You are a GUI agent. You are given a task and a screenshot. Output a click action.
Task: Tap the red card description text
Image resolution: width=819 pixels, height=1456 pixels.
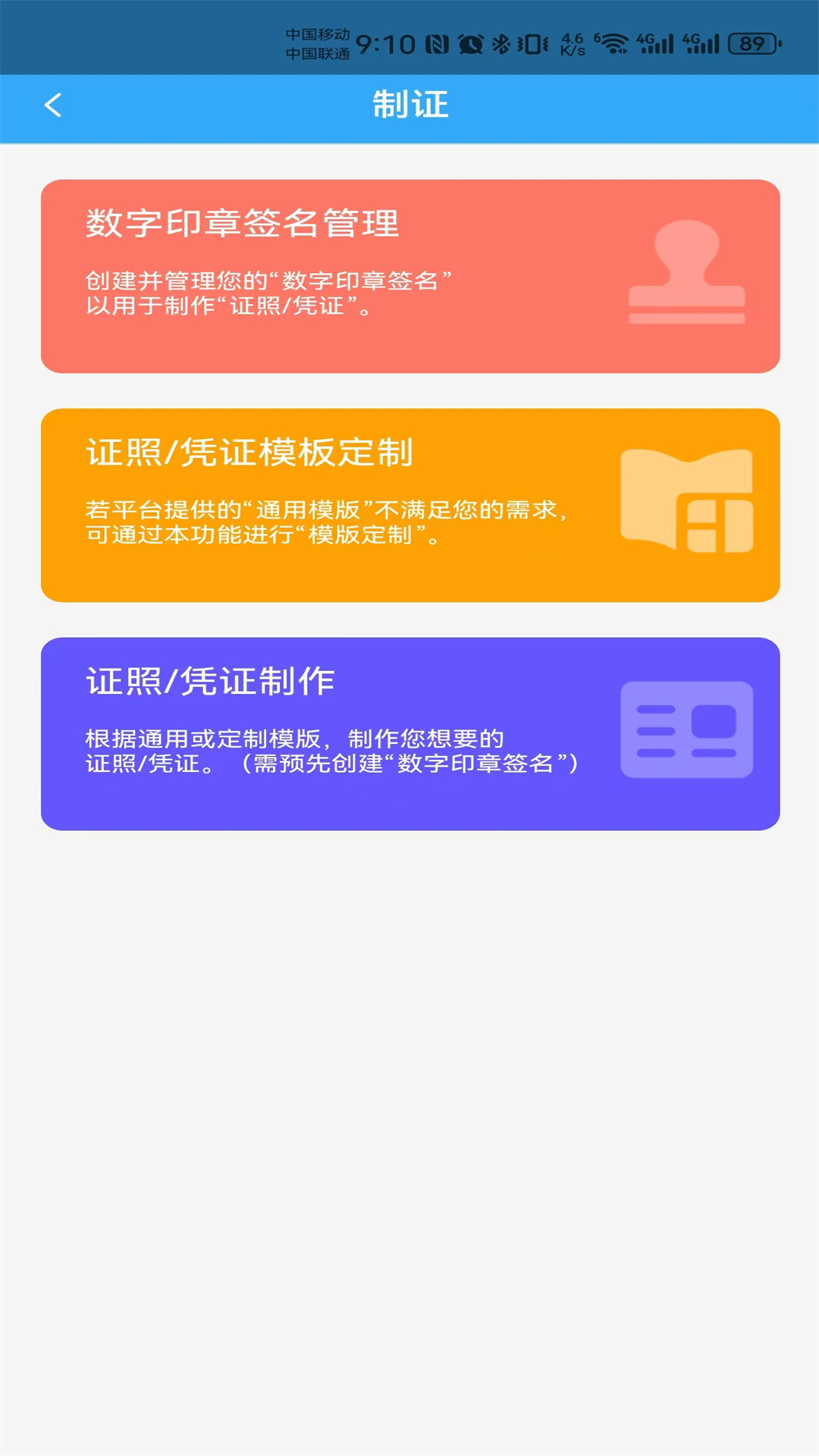click(x=269, y=294)
